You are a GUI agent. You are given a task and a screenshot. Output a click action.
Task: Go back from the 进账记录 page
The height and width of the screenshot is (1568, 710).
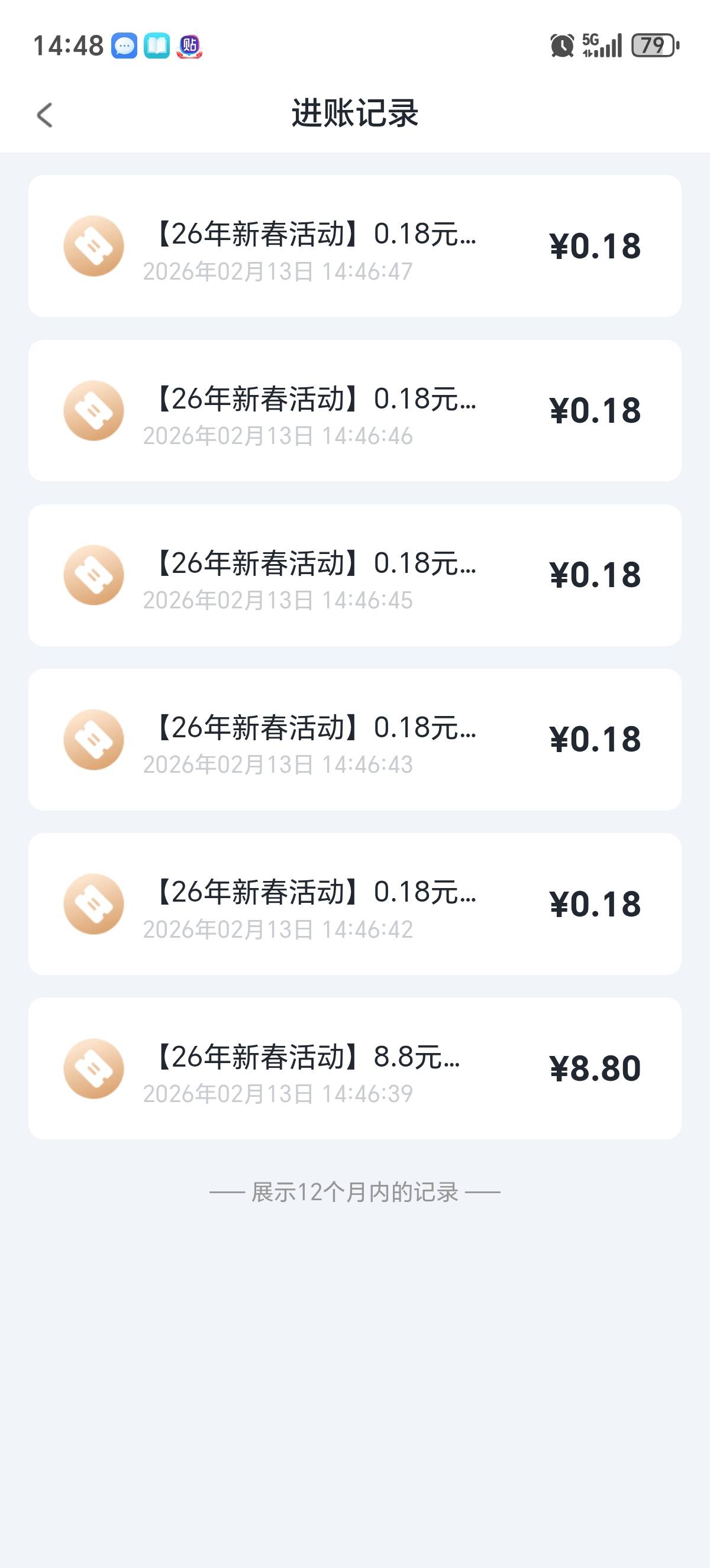click(45, 115)
